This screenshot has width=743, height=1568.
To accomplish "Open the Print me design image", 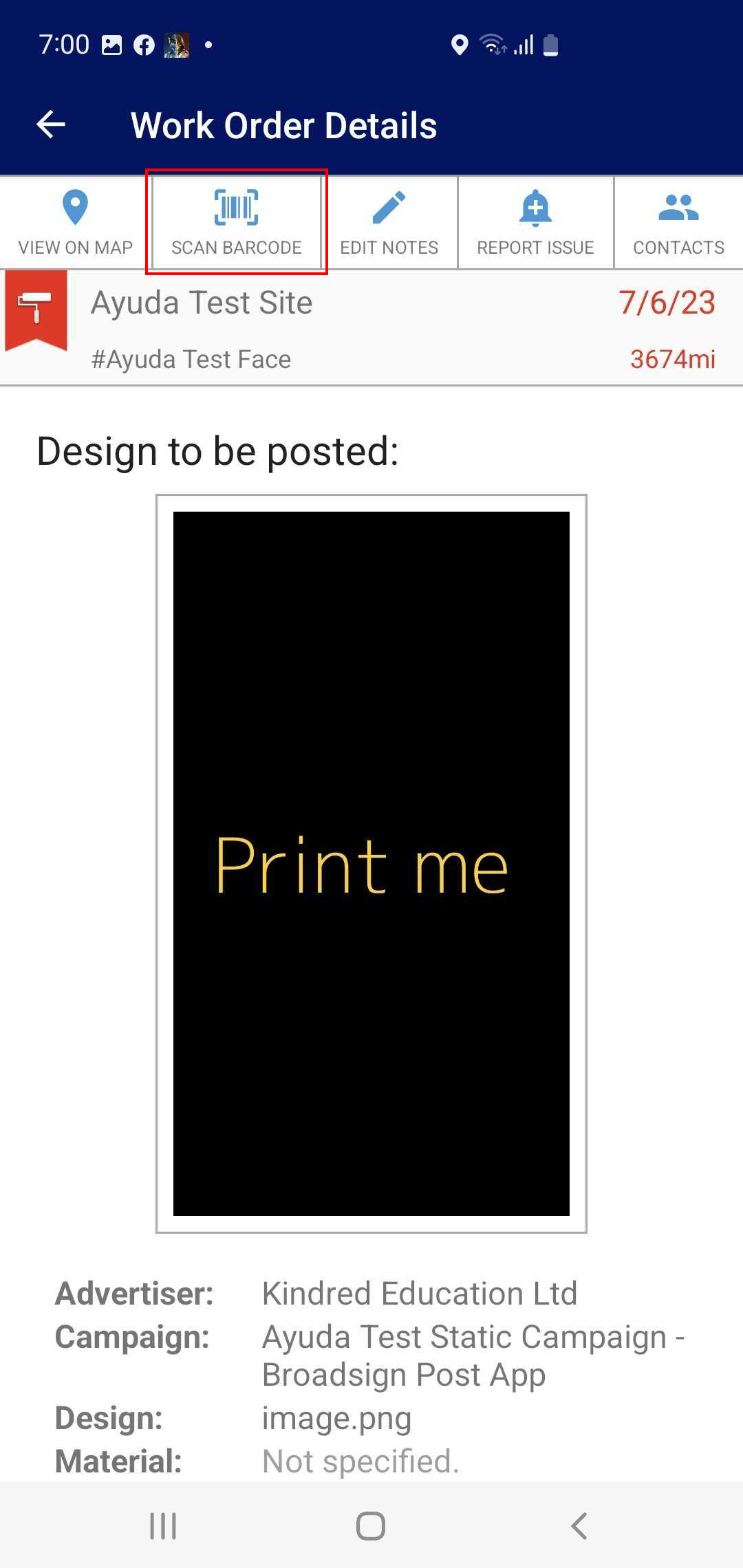I will tap(371, 863).
